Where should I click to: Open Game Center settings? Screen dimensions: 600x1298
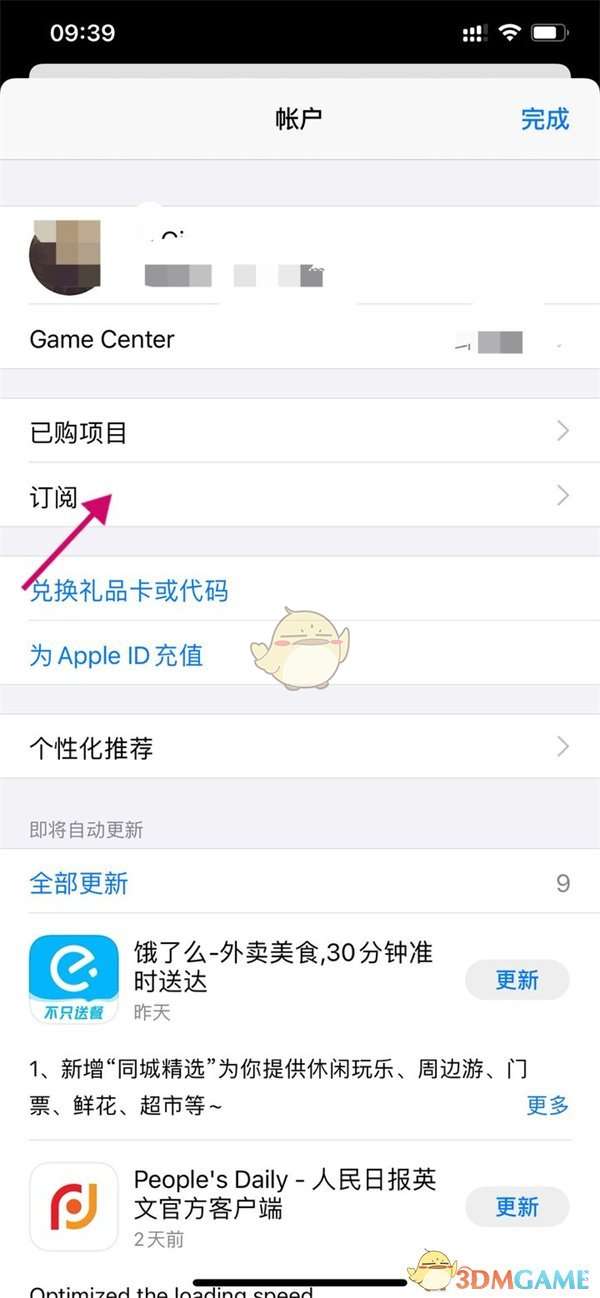pos(300,339)
